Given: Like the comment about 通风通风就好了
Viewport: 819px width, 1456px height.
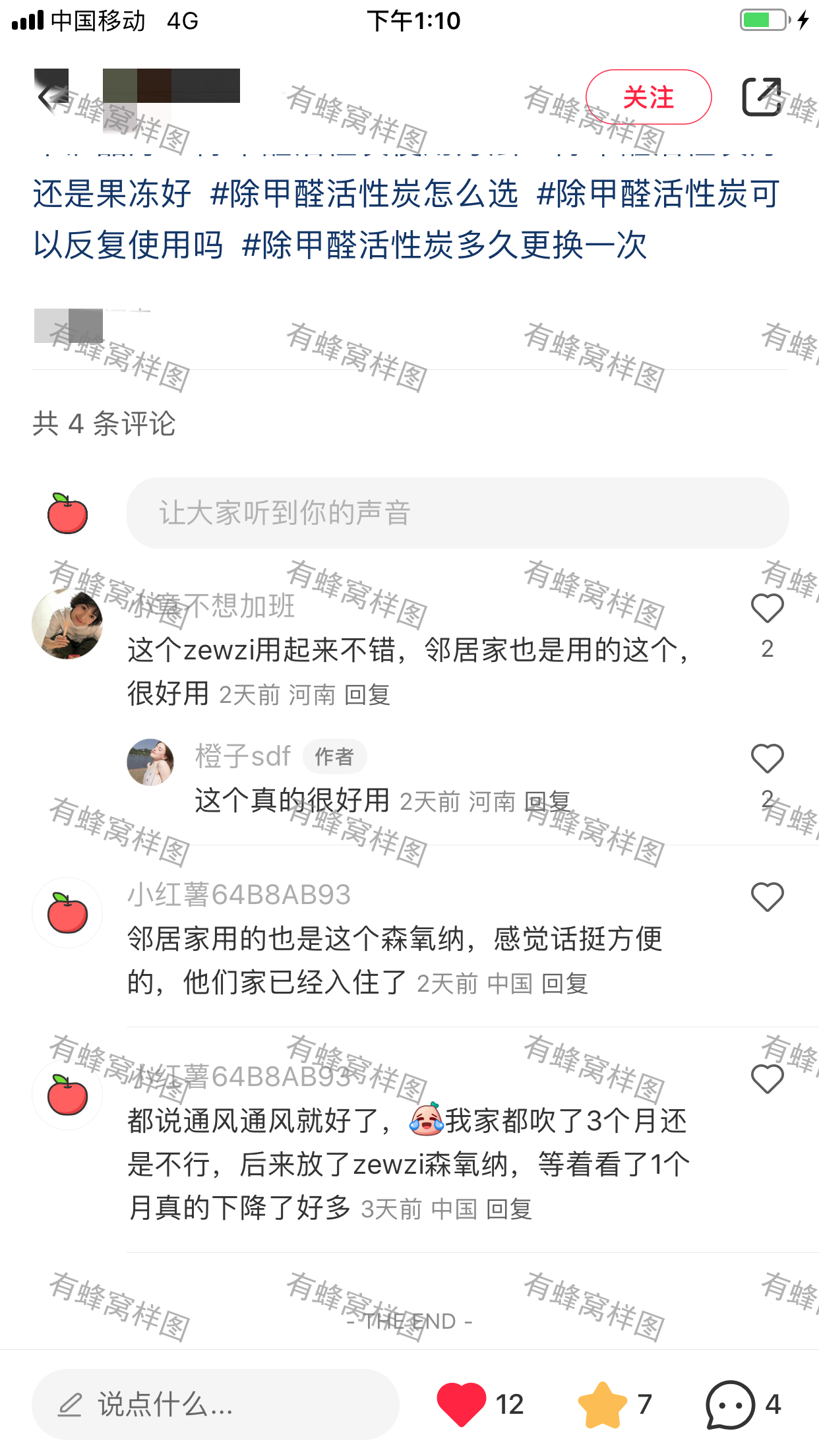Looking at the screenshot, I should tap(767, 1079).
